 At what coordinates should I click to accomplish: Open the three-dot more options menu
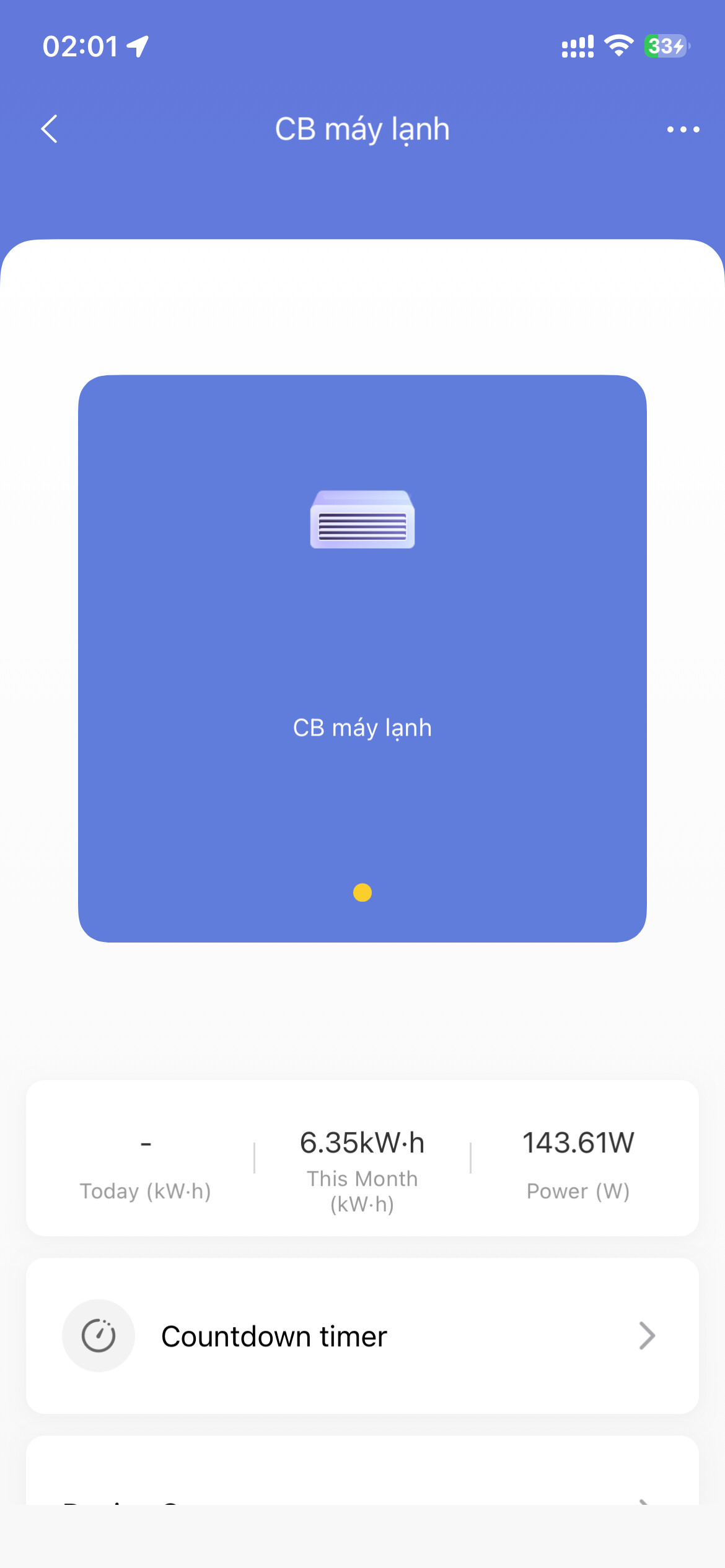pos(683,129)
